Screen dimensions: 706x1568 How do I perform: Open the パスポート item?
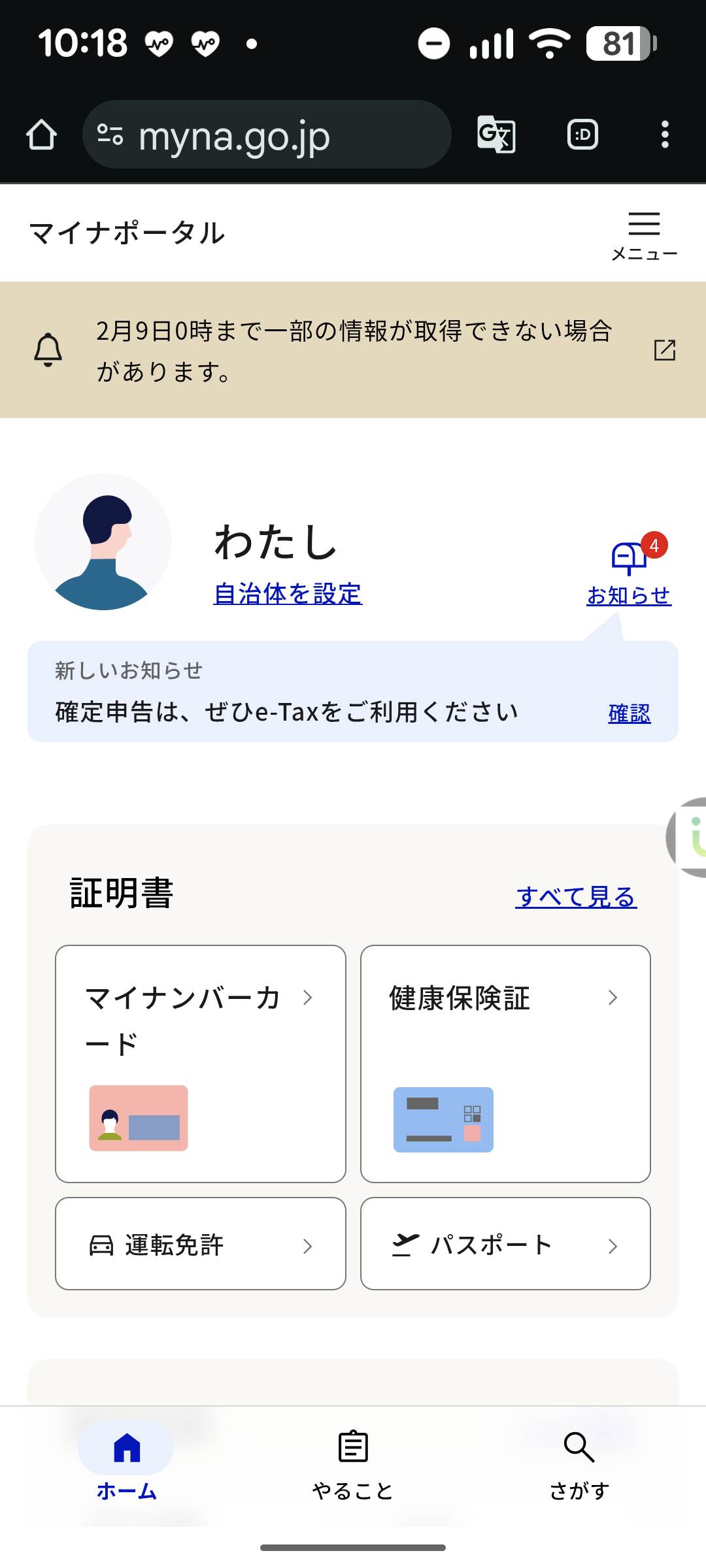pyautogui.click(x=505, y=1244)
